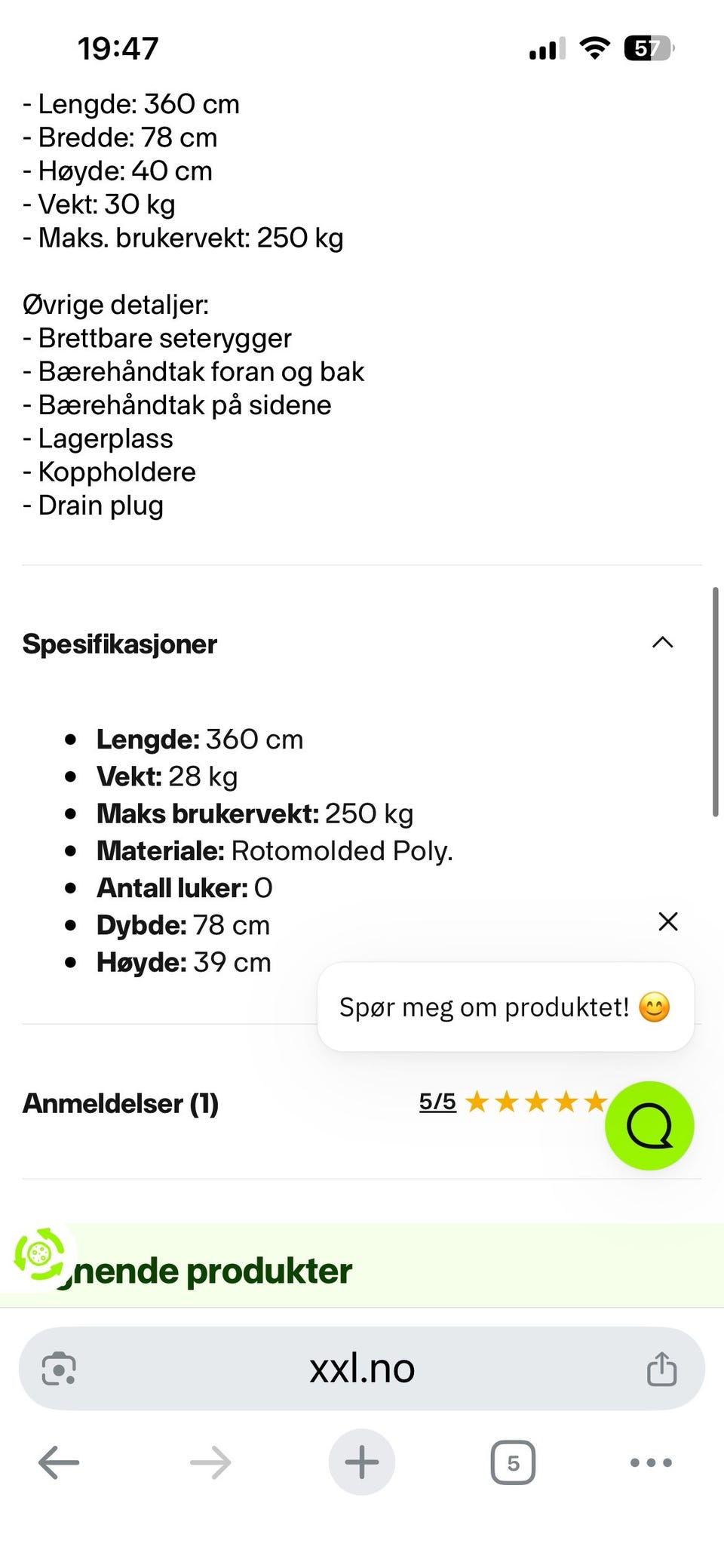This screenshot has width=724, height=1568.
Task: Tap the xxl.no address bar
Action: coord(362,1368)
